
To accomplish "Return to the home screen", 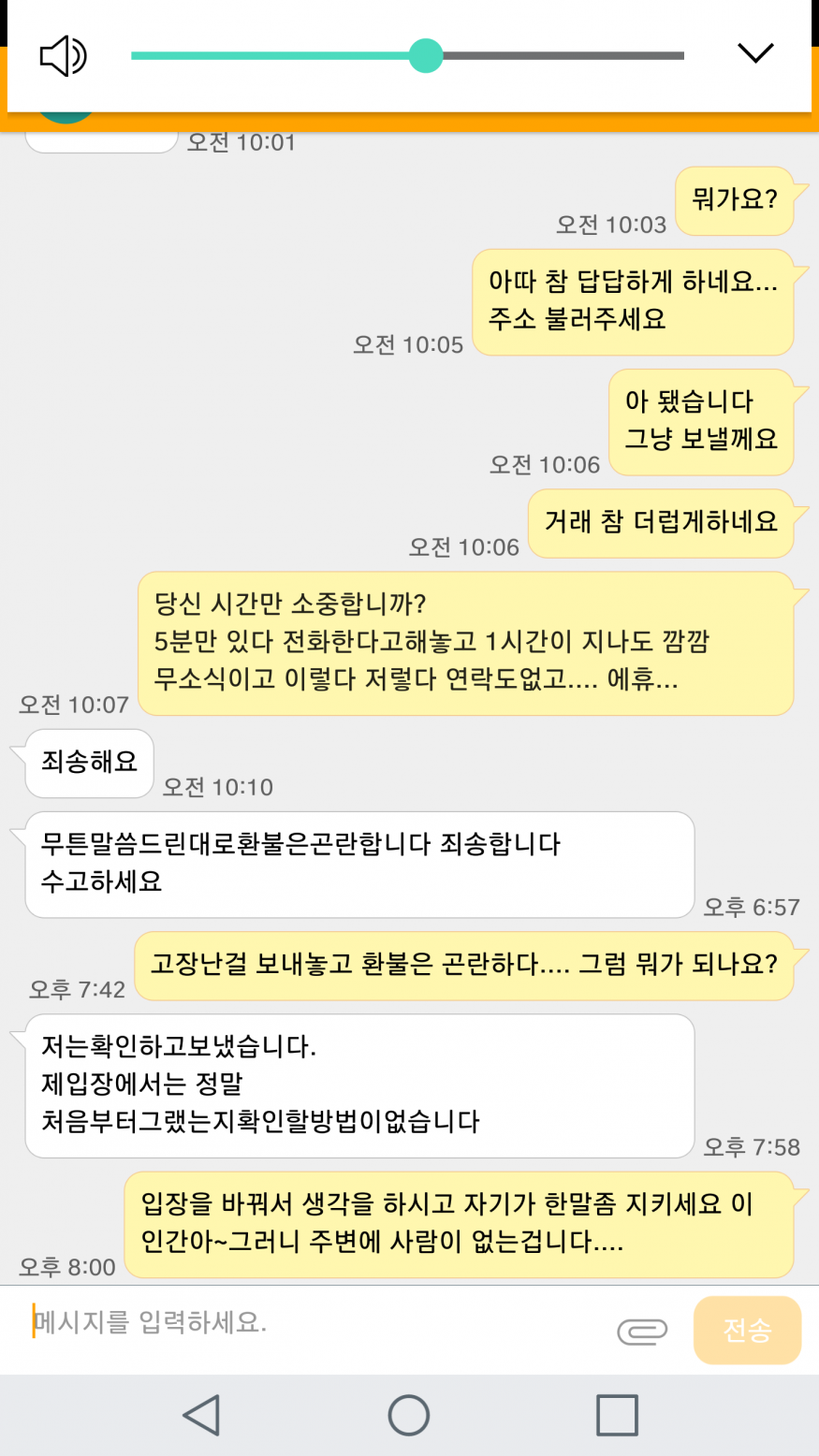I will (409, 1415).
